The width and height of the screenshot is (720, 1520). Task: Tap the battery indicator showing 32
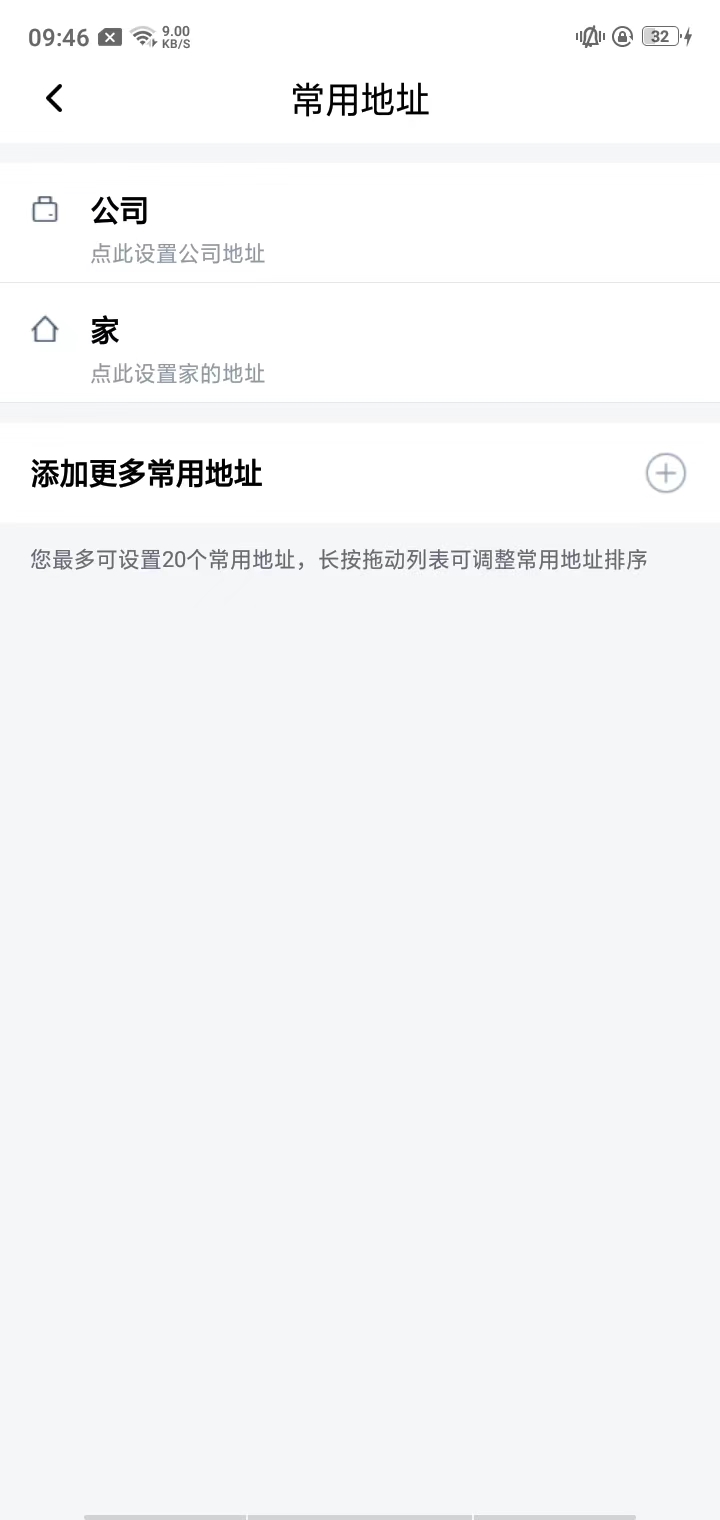[660, 36]
